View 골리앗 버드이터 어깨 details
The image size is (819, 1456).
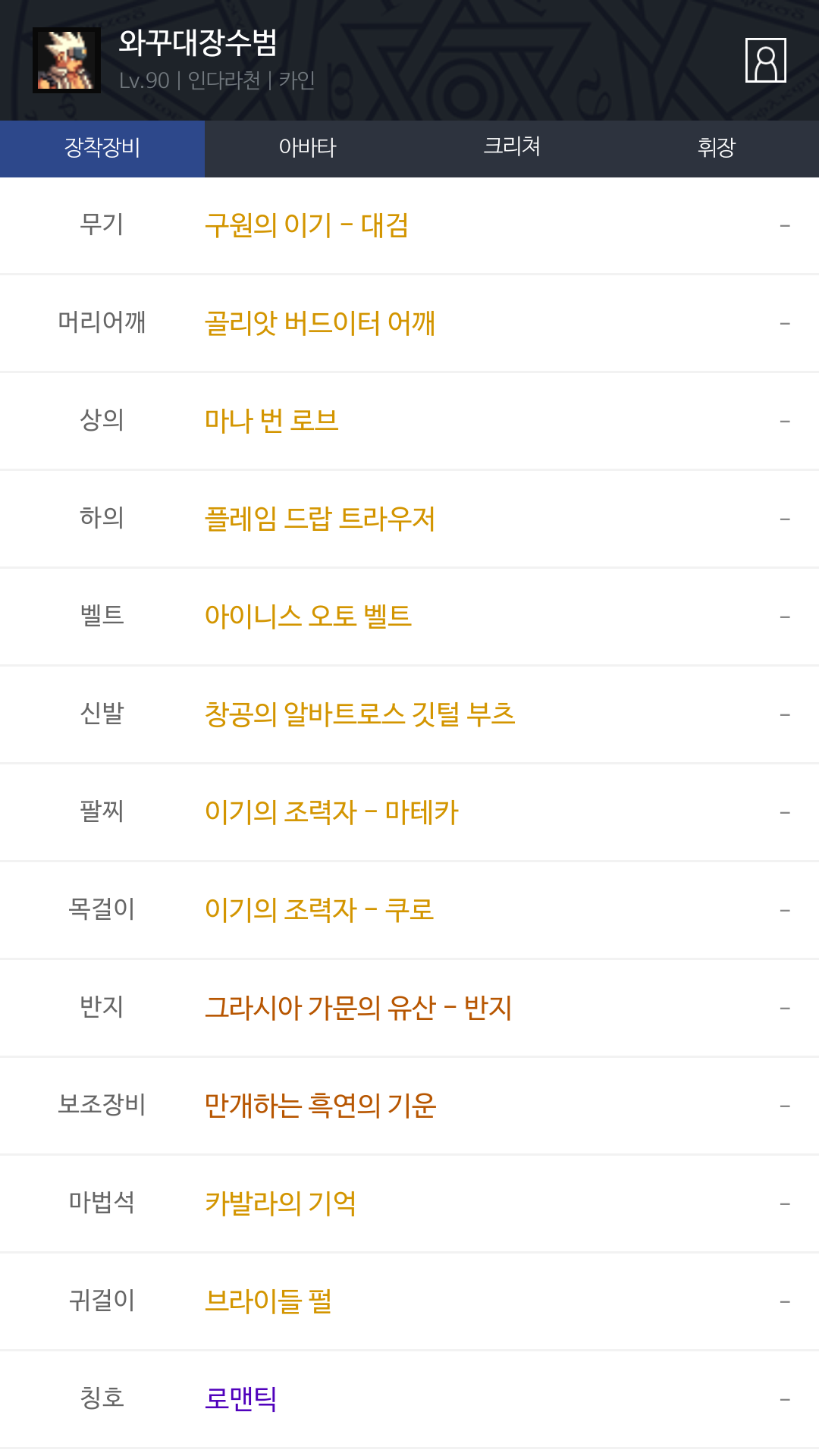pyautogui.click(x=320, y=323)
